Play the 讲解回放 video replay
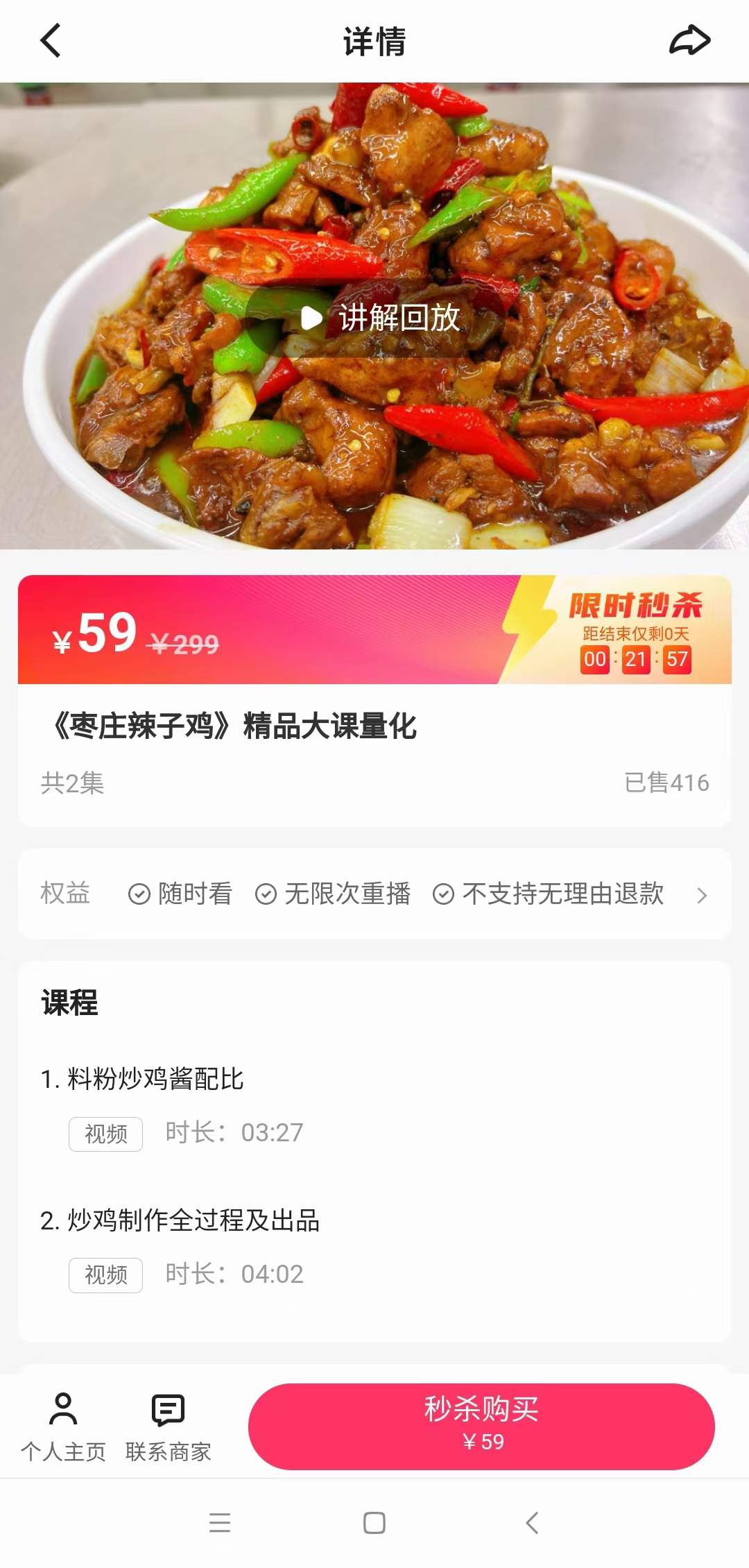 [373, 319]
